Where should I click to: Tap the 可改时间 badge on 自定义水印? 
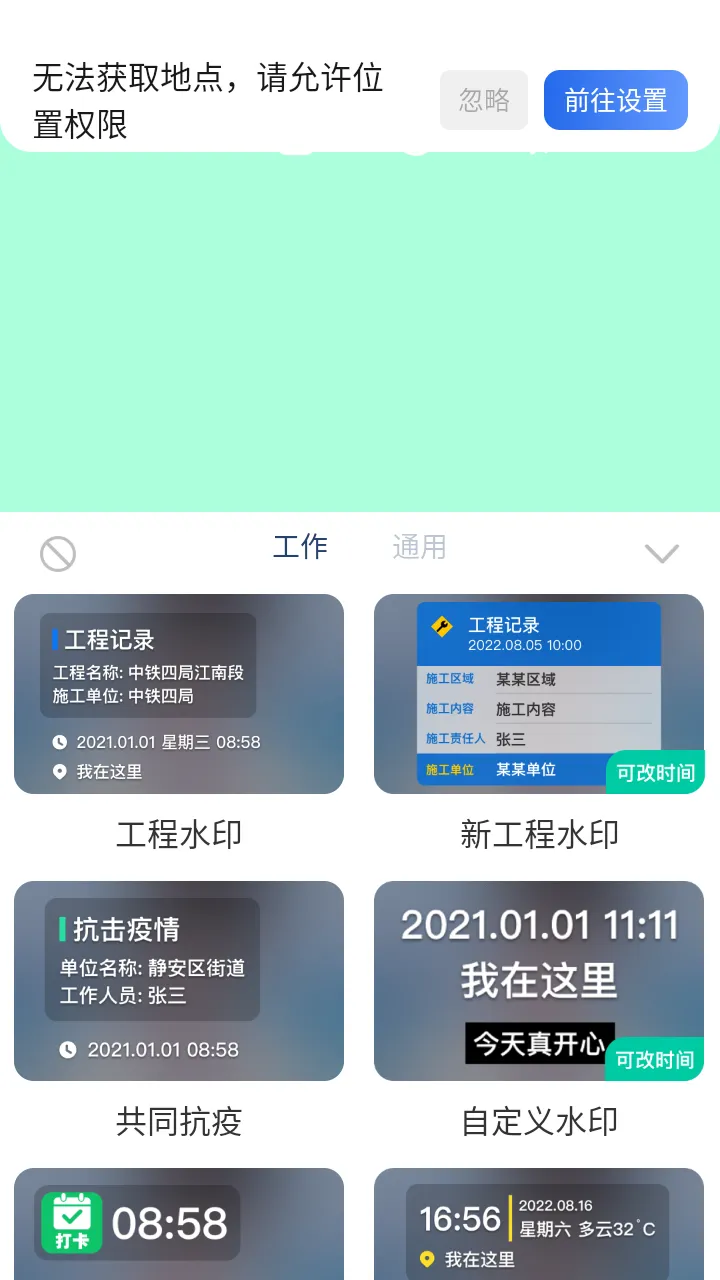pyautogui.click(x=655, y=1059)
